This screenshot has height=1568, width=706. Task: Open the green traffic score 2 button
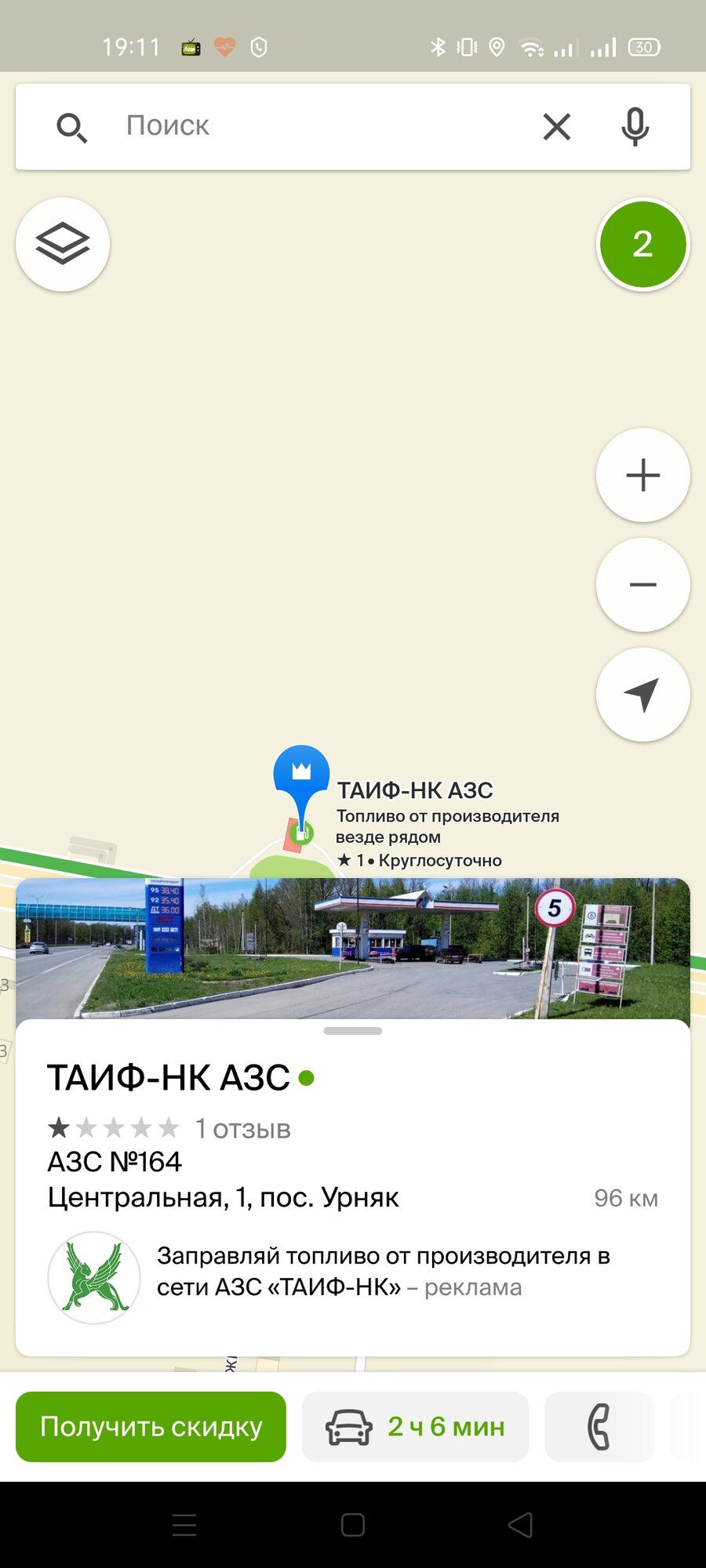(x=642, y=244)
